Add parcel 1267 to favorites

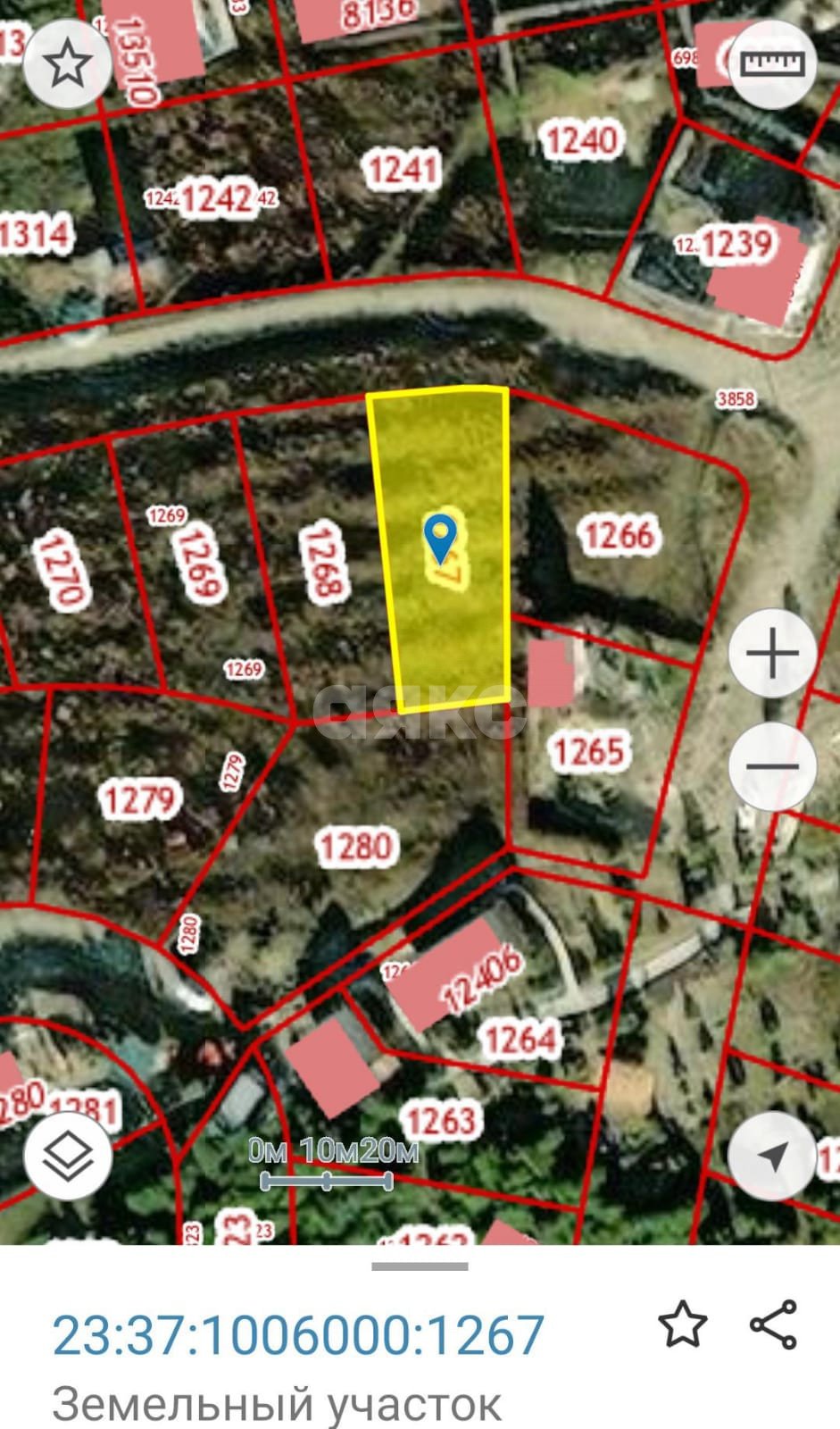pos(683,1324)
